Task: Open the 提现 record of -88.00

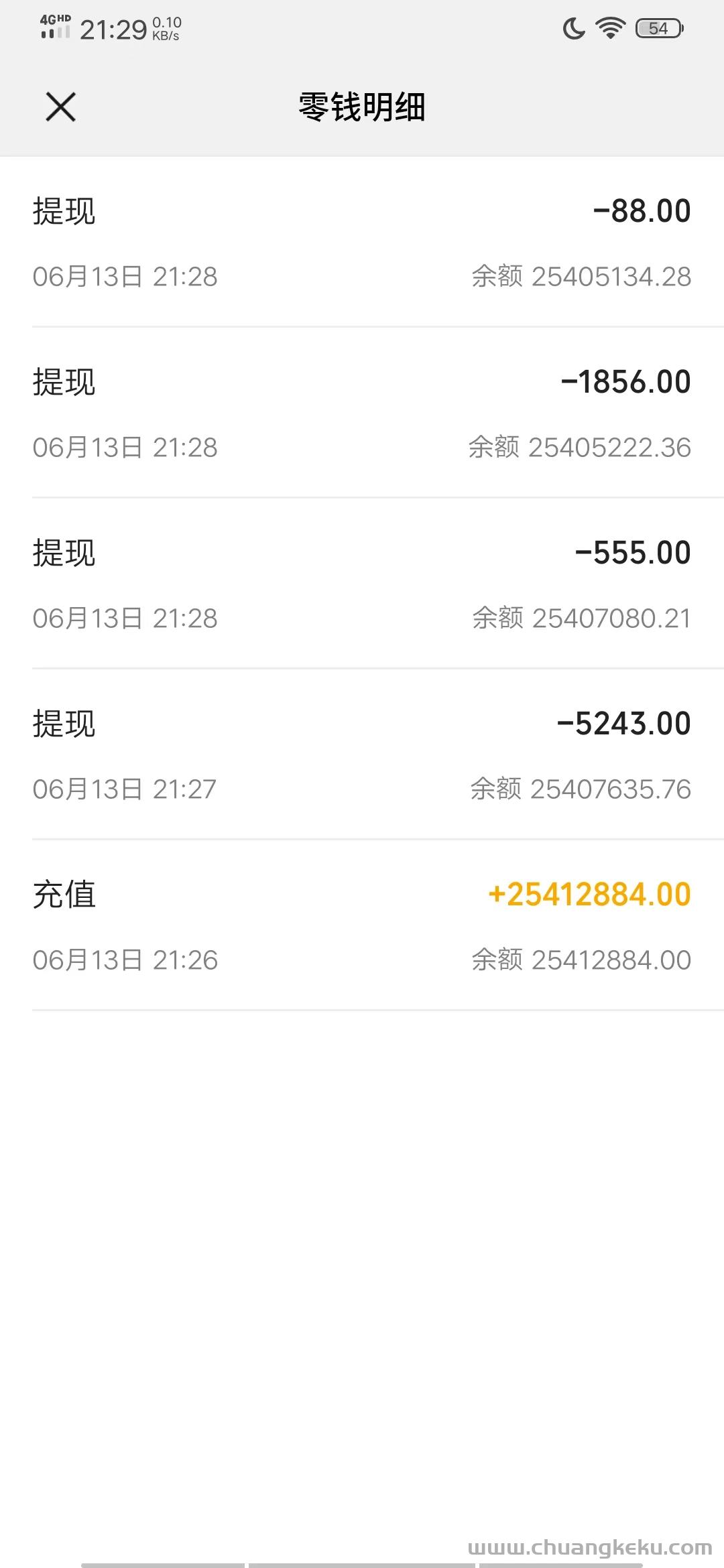Action: pos(362,243)
